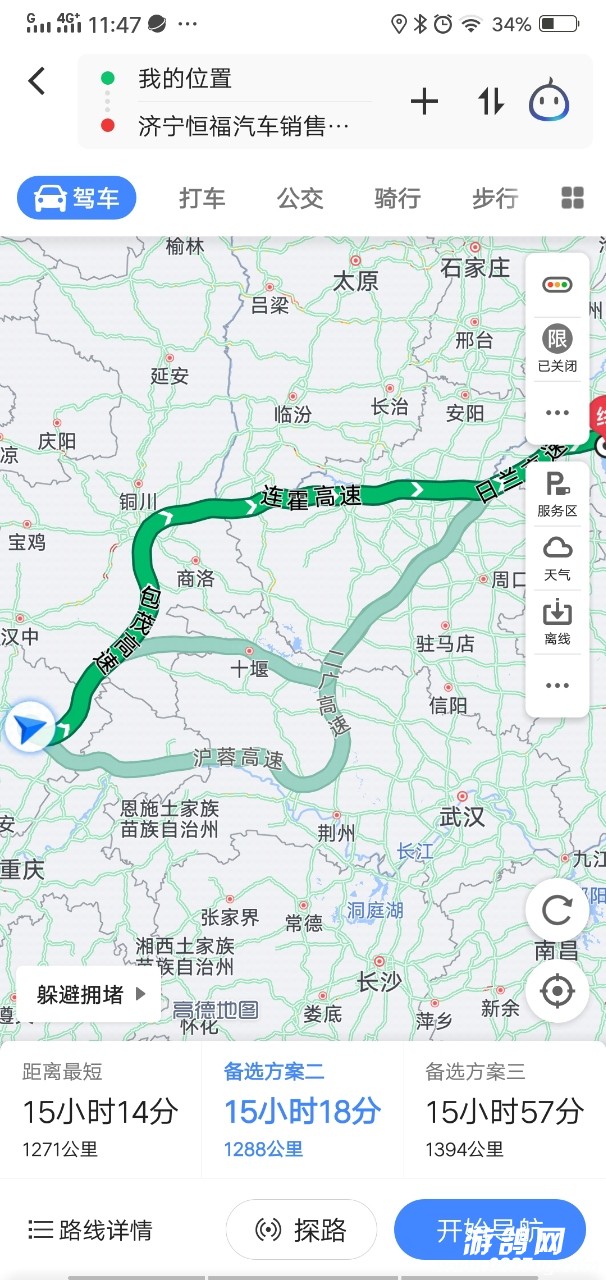Select the 步行 travel mode
The width and height of the screenshot is (606, 1280).
click(x=495, y=198)
